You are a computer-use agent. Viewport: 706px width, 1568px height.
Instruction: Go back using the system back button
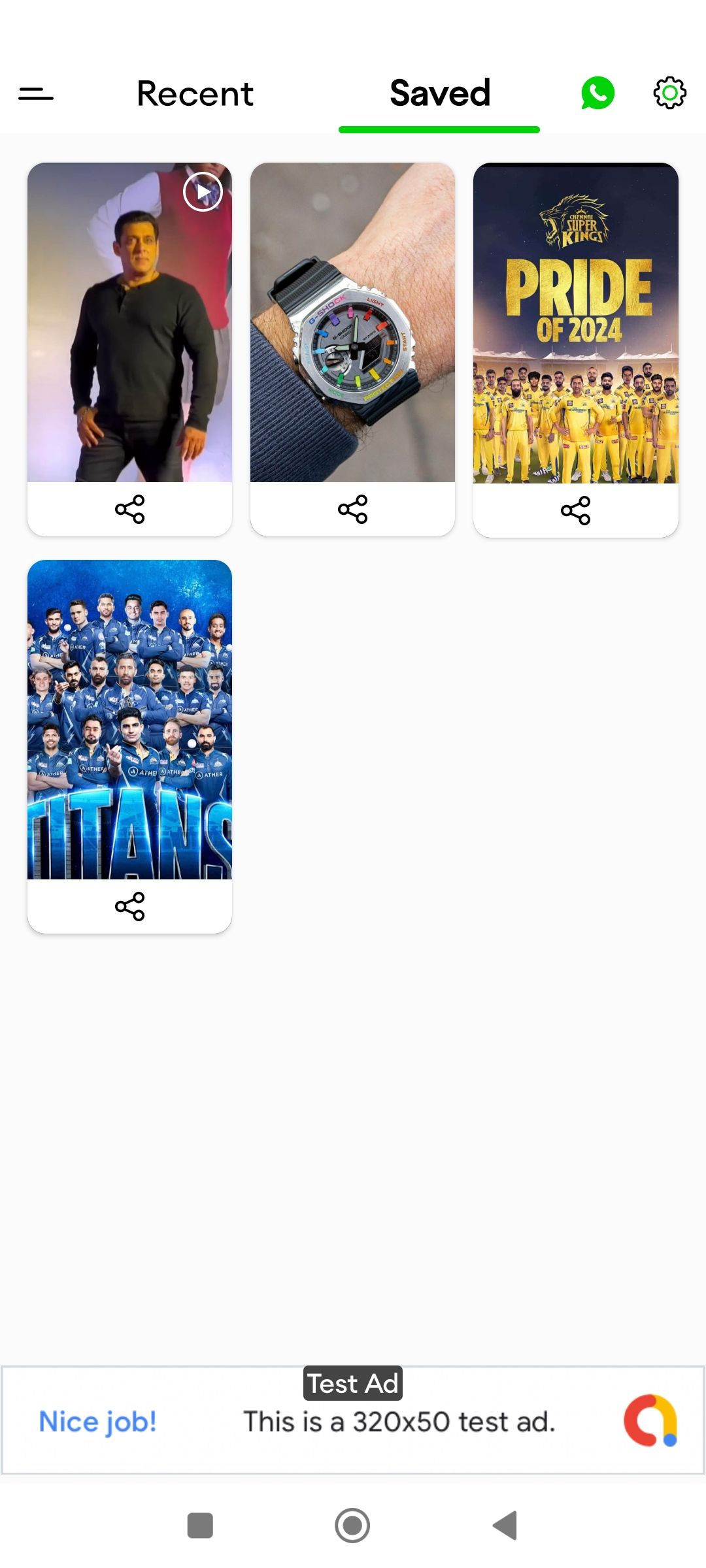[x=505, y=1526]
